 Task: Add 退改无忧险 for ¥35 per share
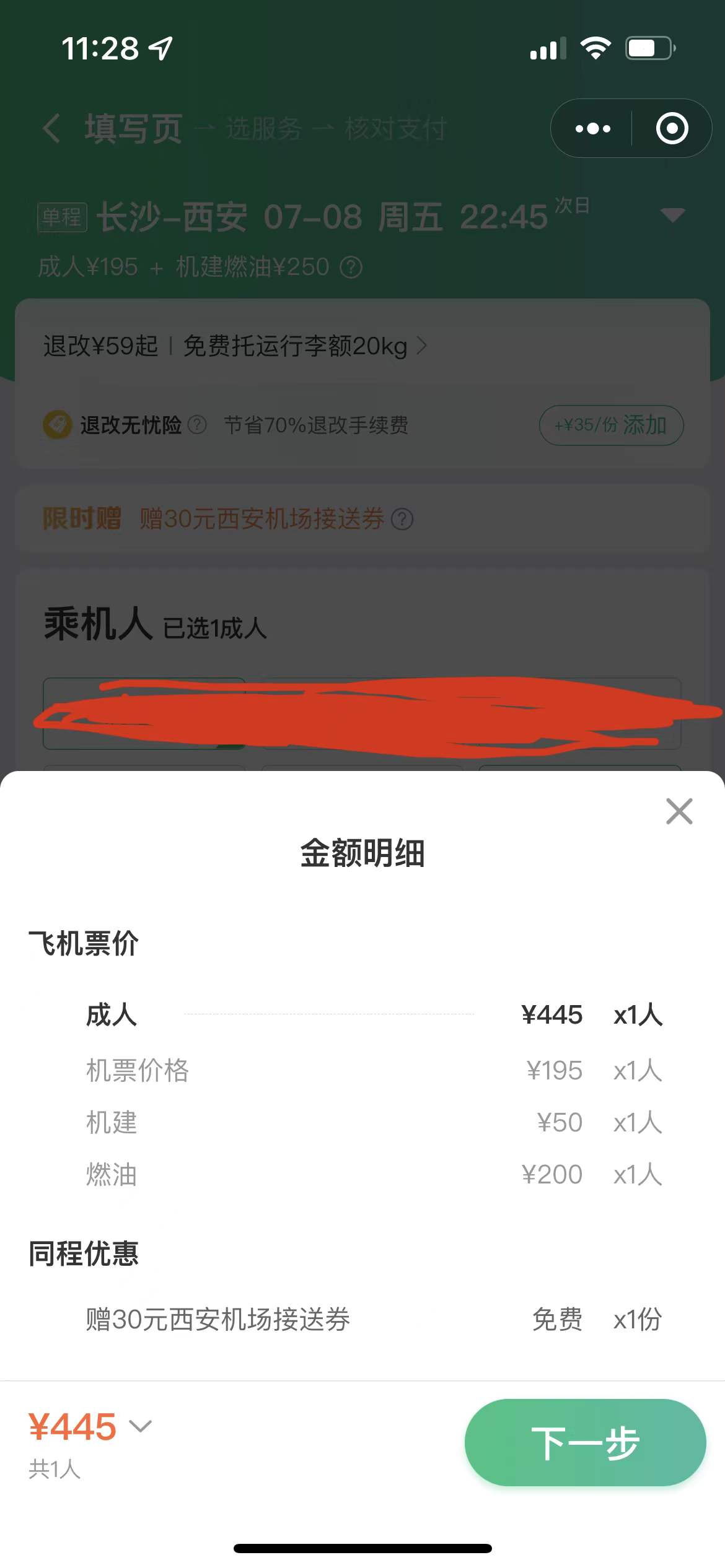(x=611, y=425)
